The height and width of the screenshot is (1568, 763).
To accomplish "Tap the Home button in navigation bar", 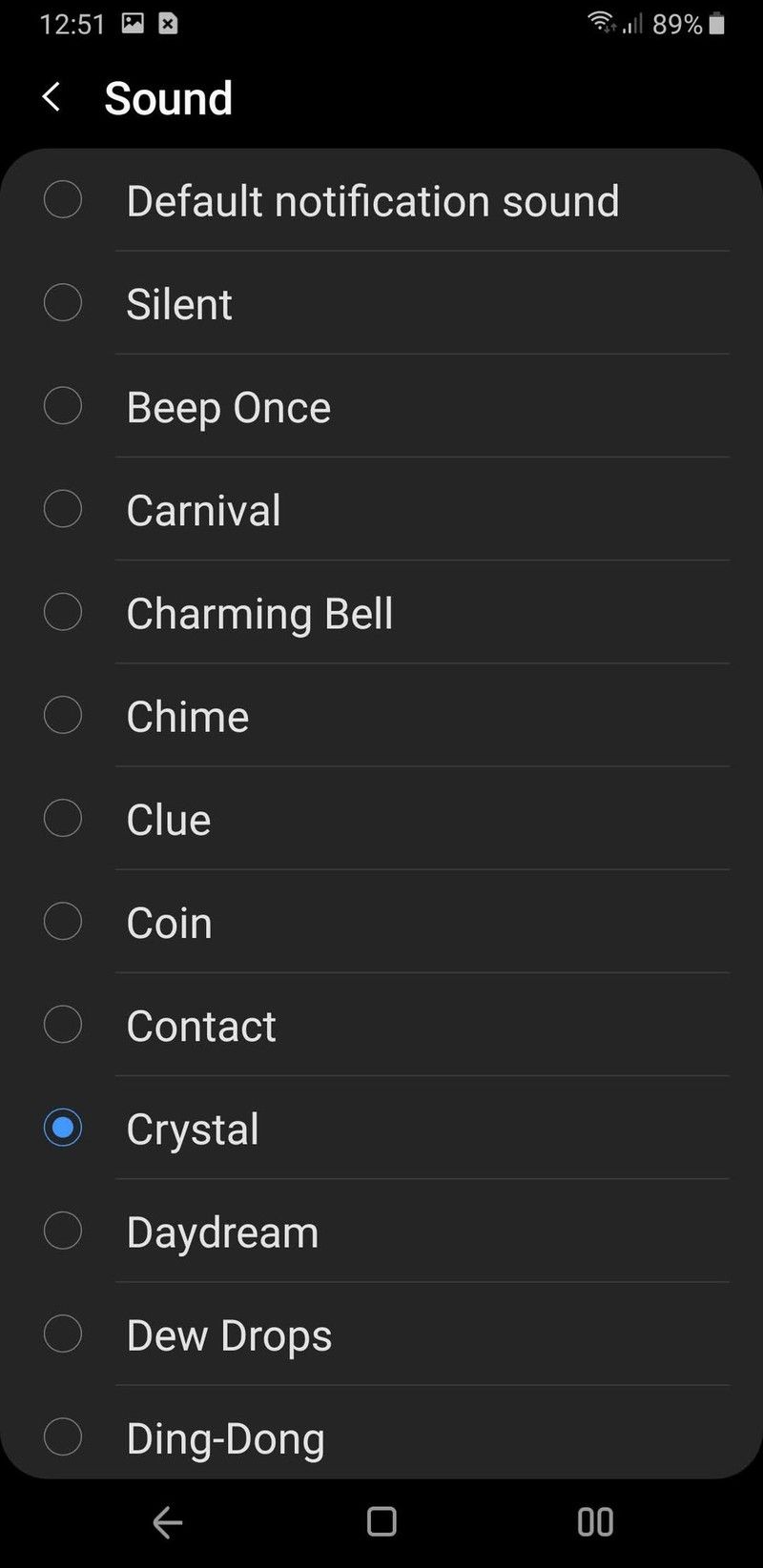I will 381,1520.
